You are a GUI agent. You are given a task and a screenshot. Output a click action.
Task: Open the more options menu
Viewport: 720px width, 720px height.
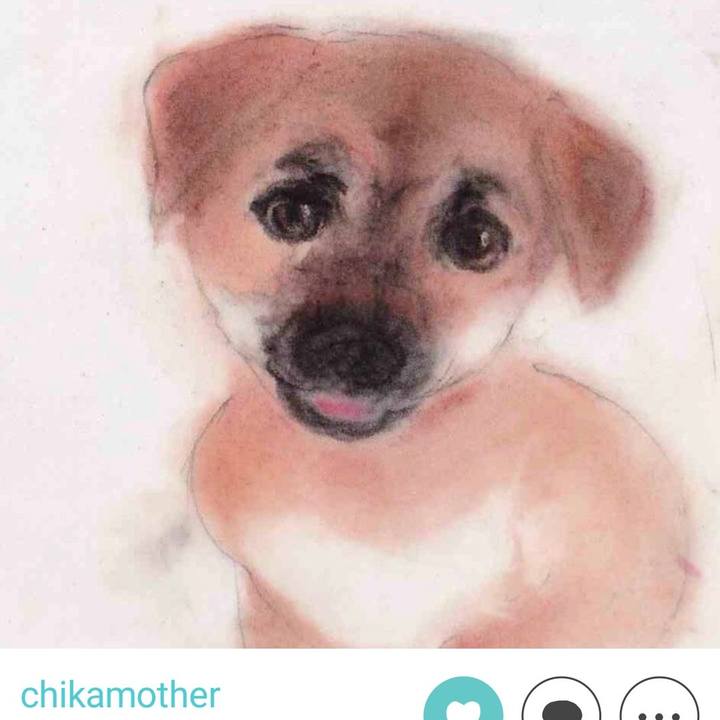[659, 706]
